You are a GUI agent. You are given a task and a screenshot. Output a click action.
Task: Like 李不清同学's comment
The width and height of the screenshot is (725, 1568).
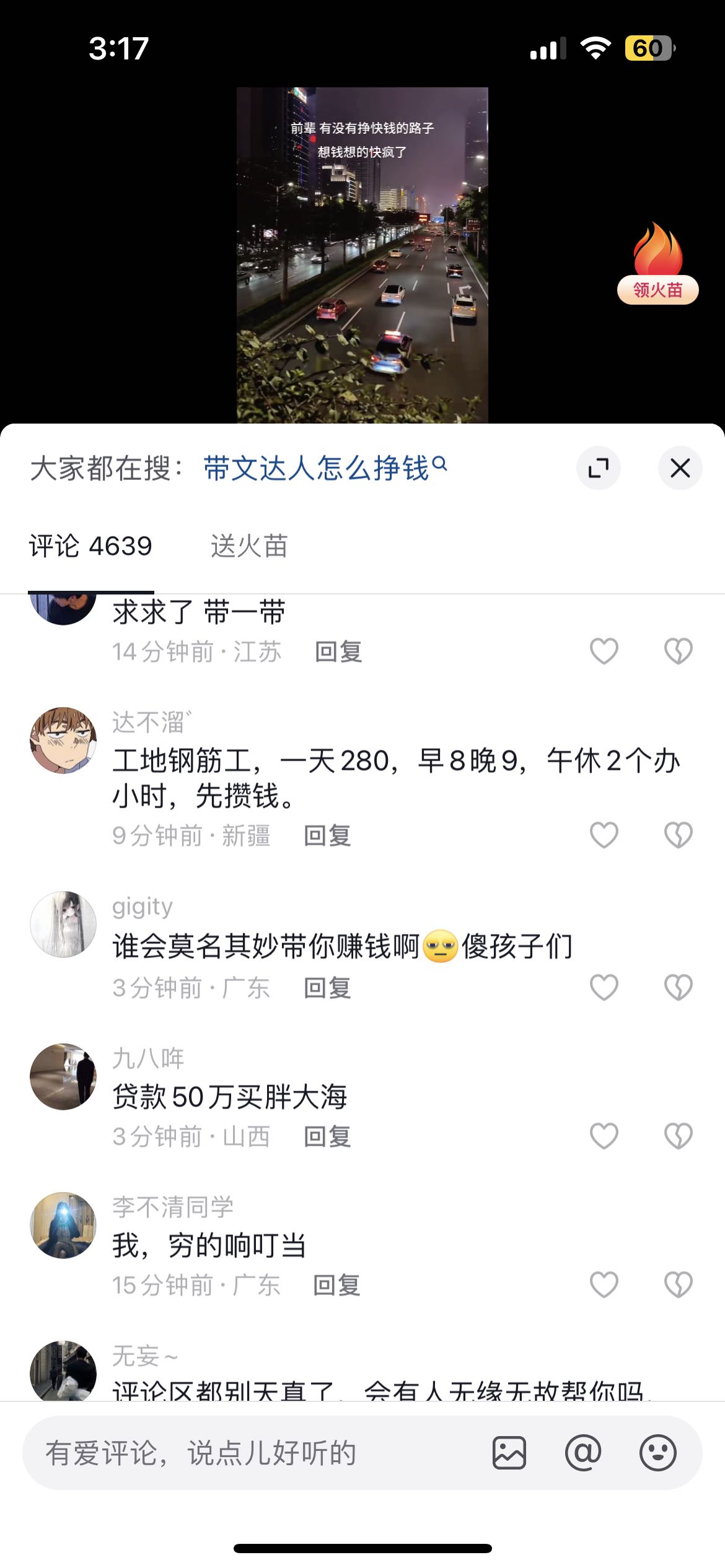point(604,1284)
